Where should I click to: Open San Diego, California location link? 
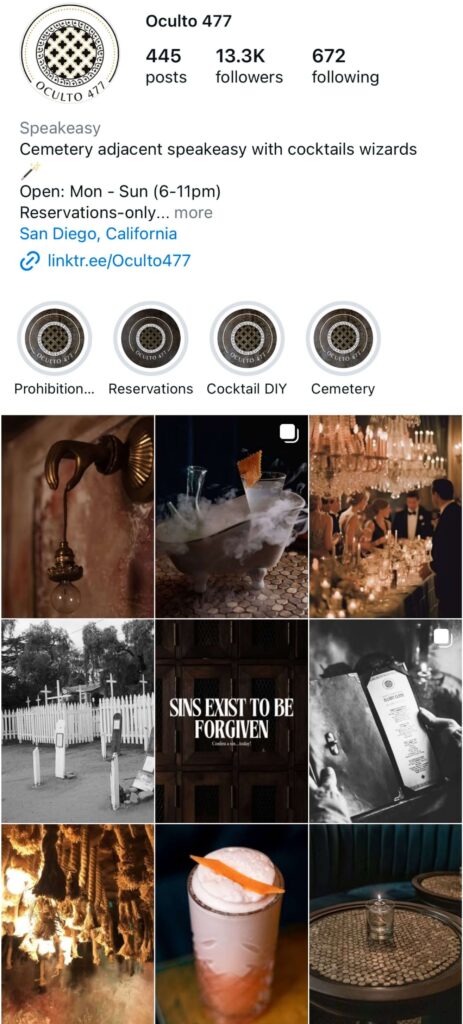98,234
